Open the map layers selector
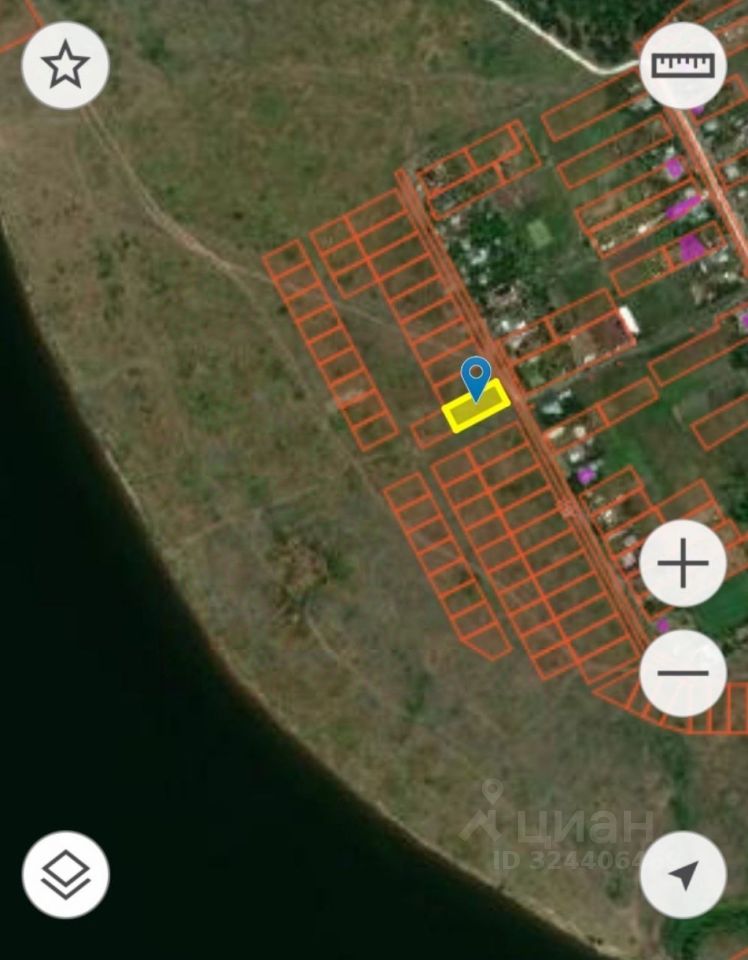The height and width of the screenshot is (960, 748). 66,874
